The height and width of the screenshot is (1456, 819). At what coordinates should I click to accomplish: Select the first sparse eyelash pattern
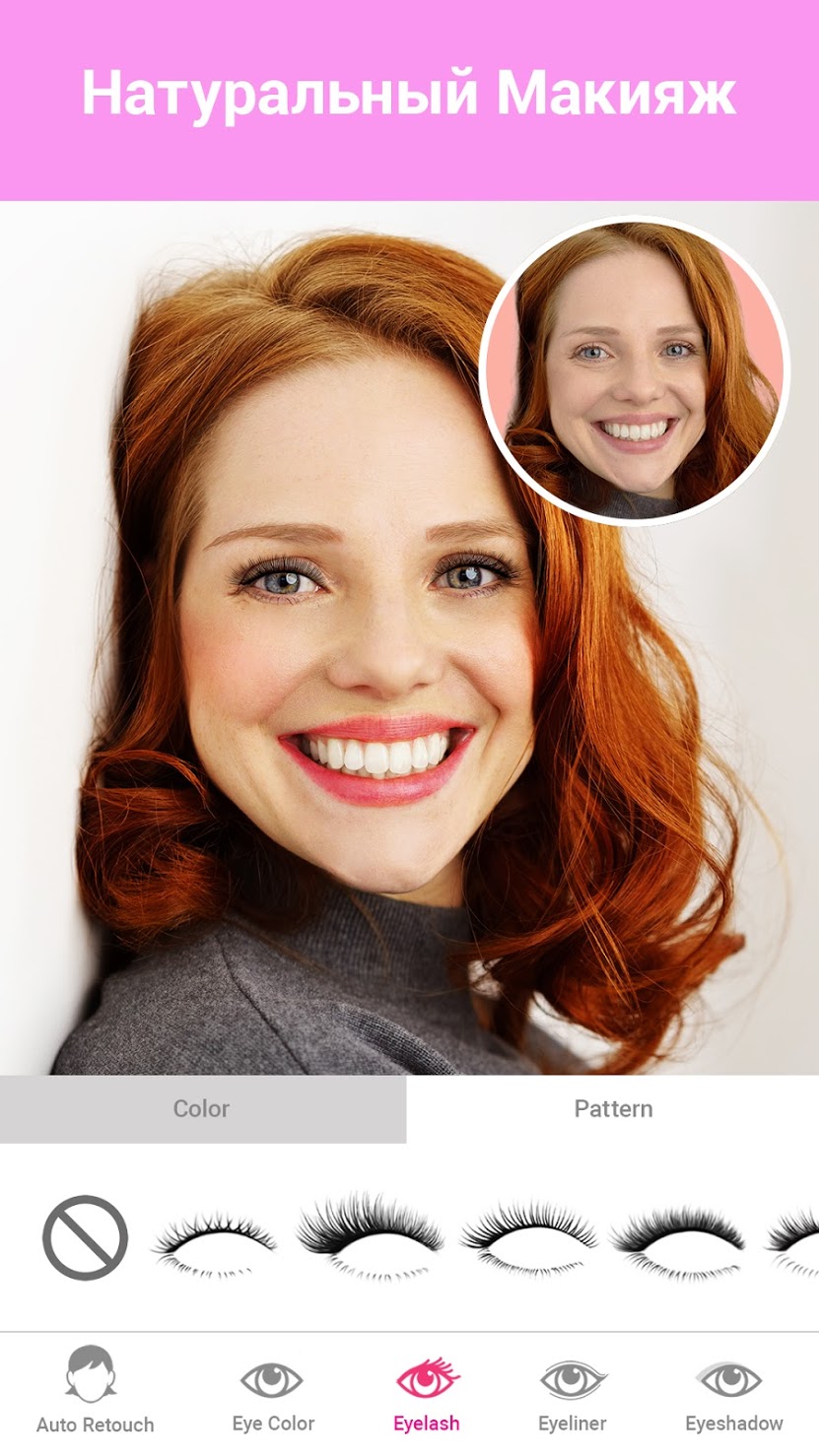(x=214, y=1243)
